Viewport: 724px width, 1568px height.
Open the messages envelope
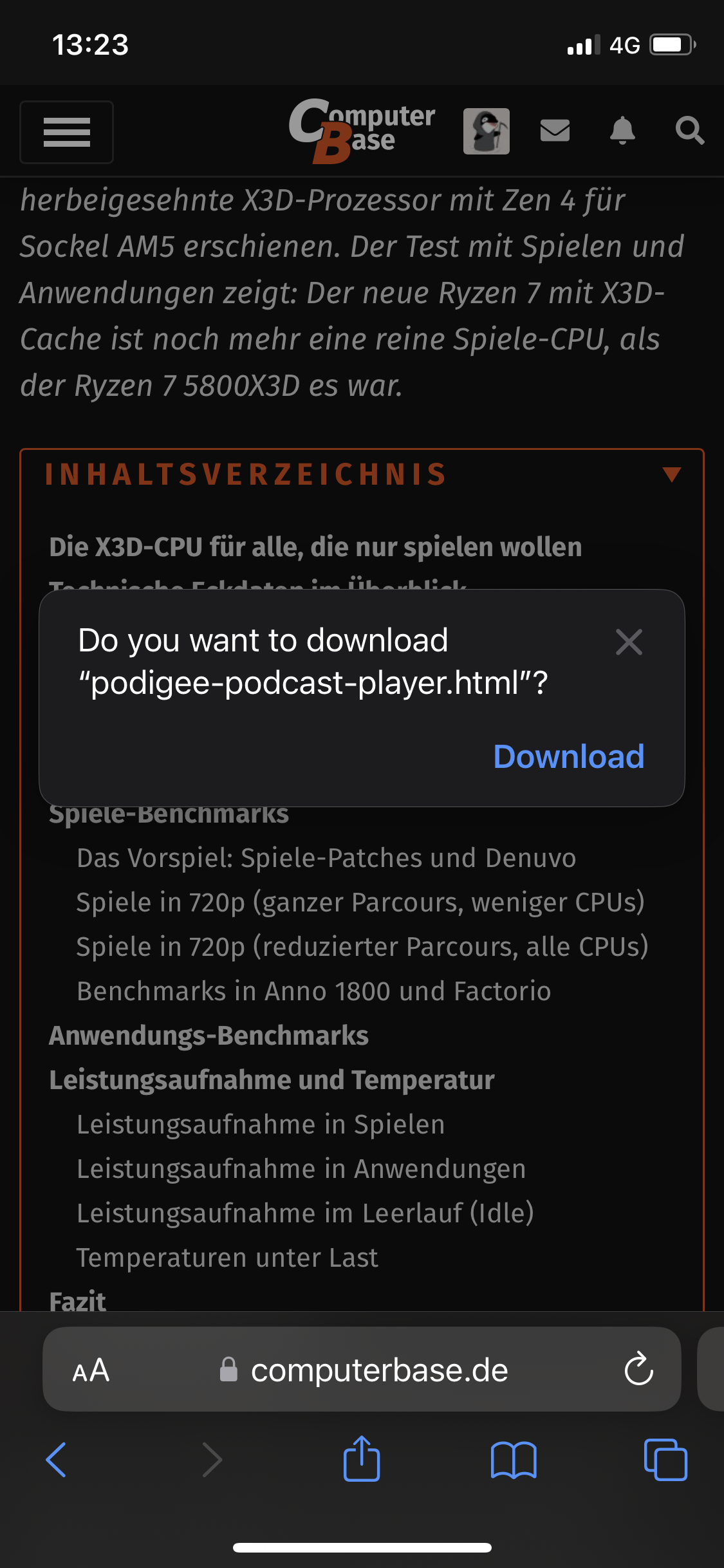[555, 131]
